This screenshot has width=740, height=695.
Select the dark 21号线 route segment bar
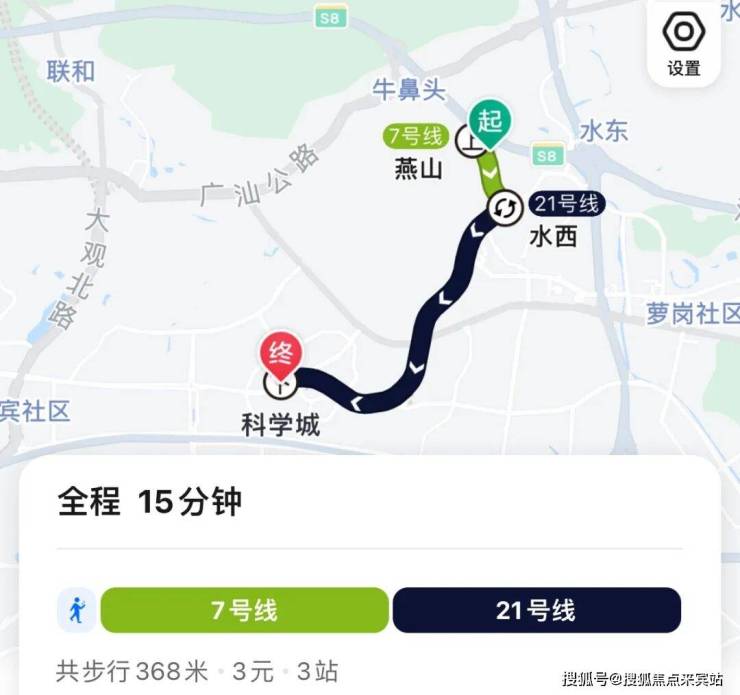536,610
